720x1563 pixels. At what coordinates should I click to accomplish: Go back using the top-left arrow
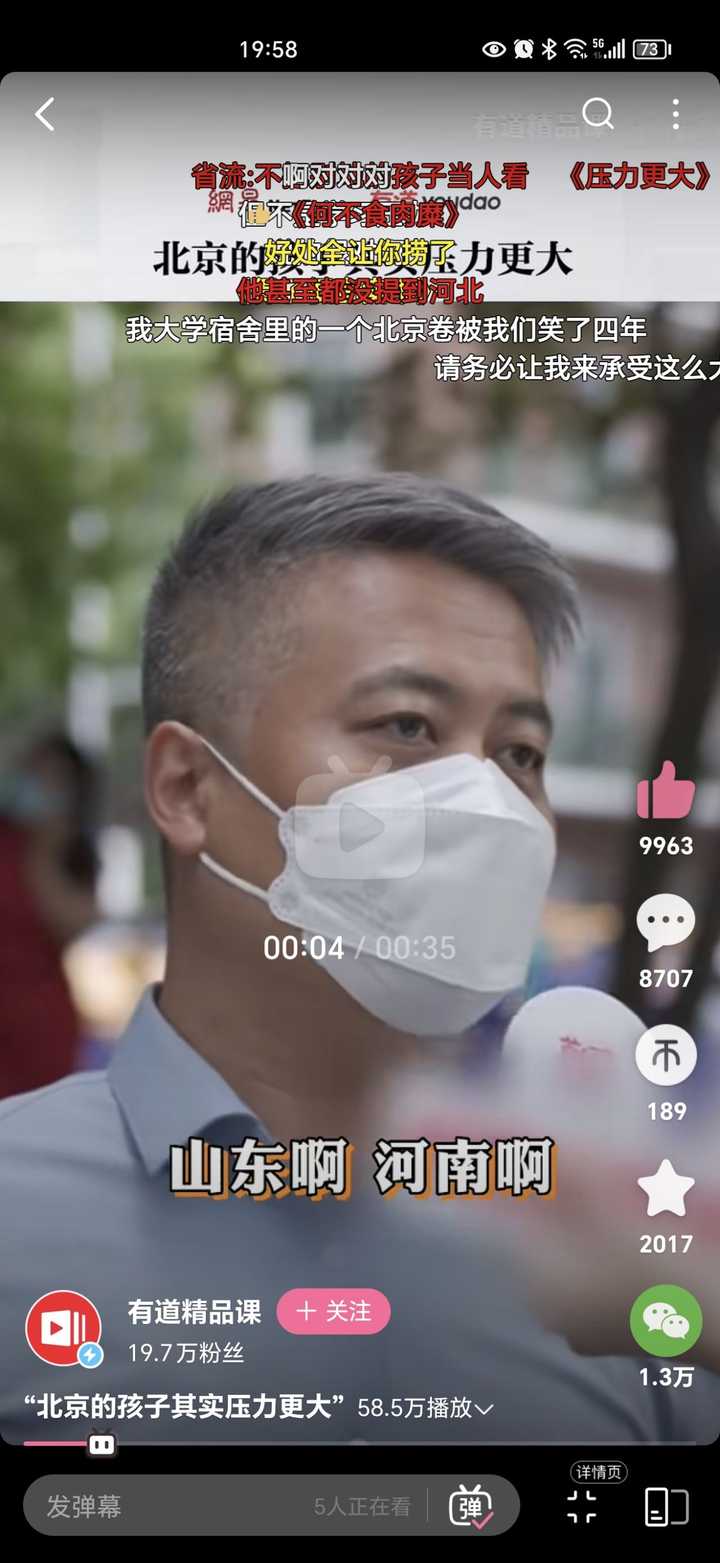[x=44, y=115]
